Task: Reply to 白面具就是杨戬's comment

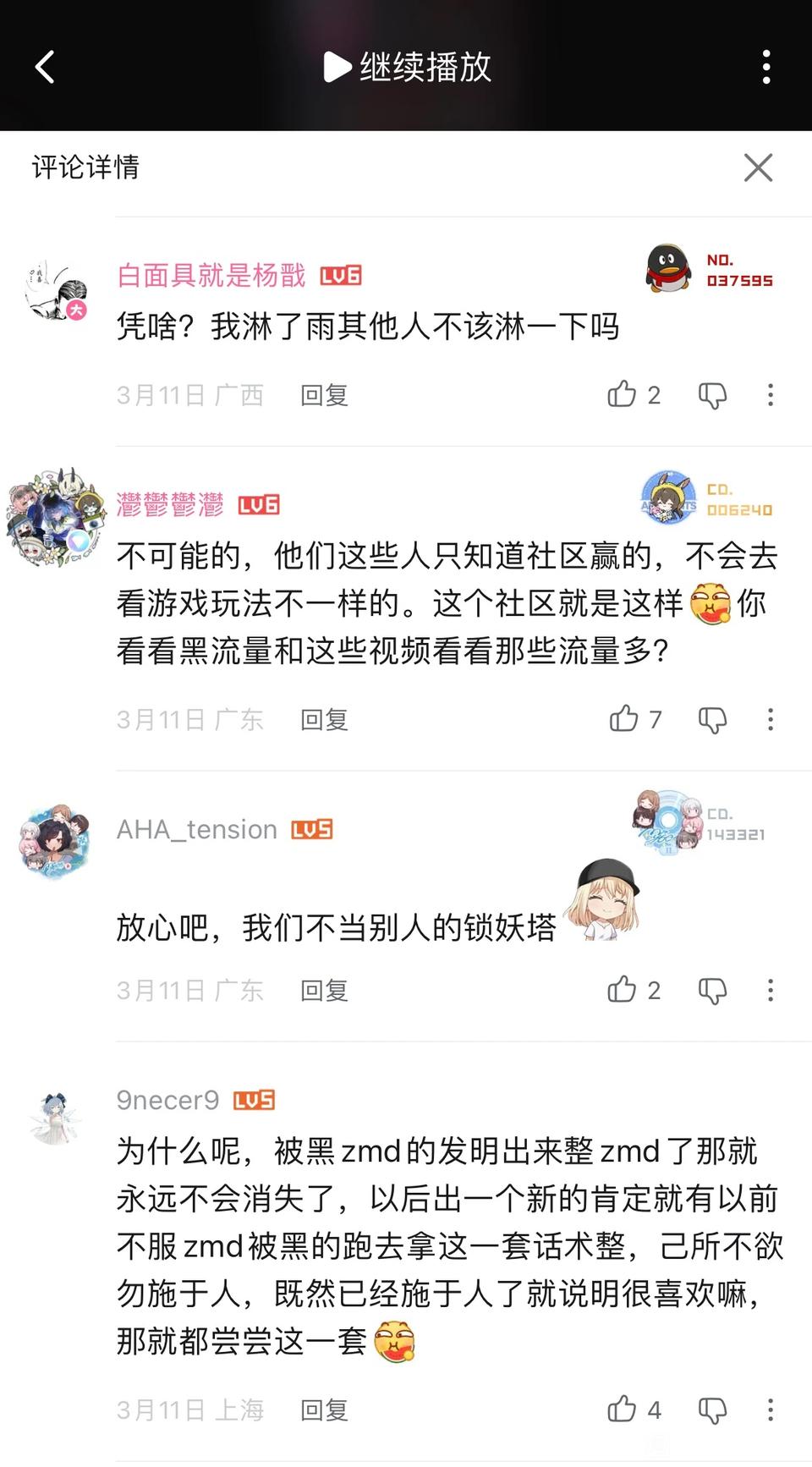Action: click(x=325, y=395)
